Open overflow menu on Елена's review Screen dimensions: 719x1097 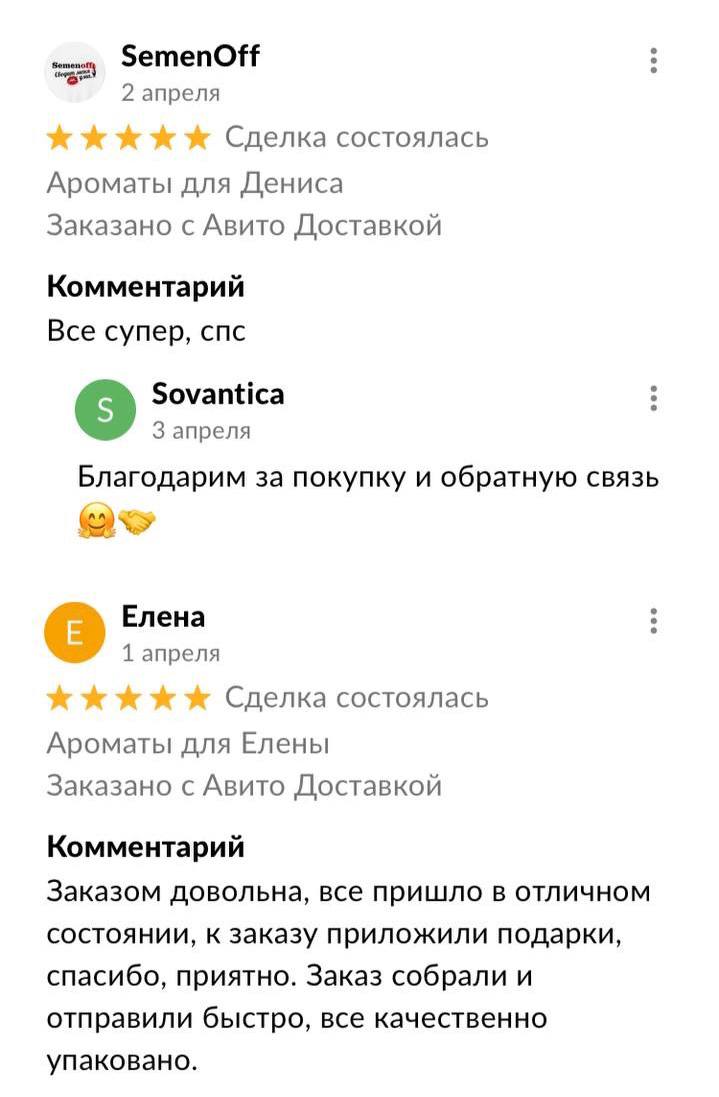653,621
